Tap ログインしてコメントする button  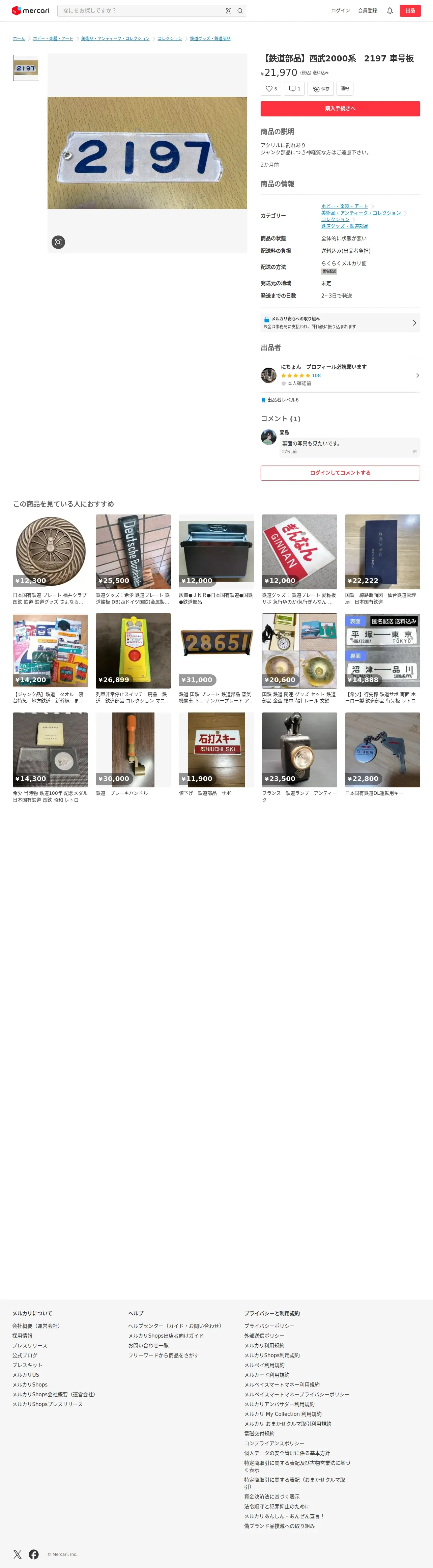(x=340, y=473)
